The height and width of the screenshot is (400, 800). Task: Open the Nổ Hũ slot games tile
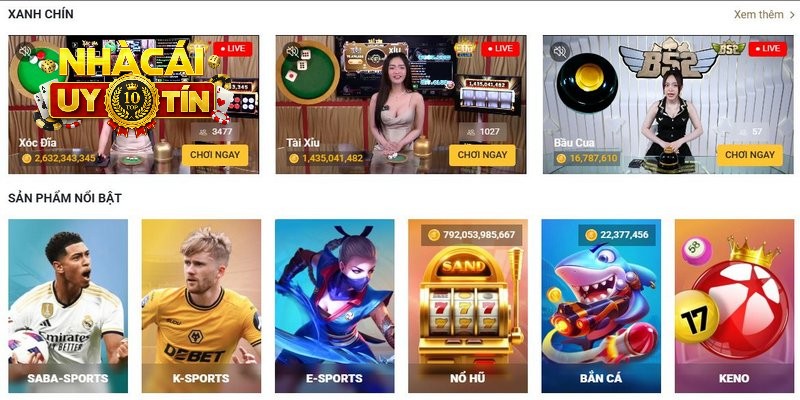coord(467,305)
